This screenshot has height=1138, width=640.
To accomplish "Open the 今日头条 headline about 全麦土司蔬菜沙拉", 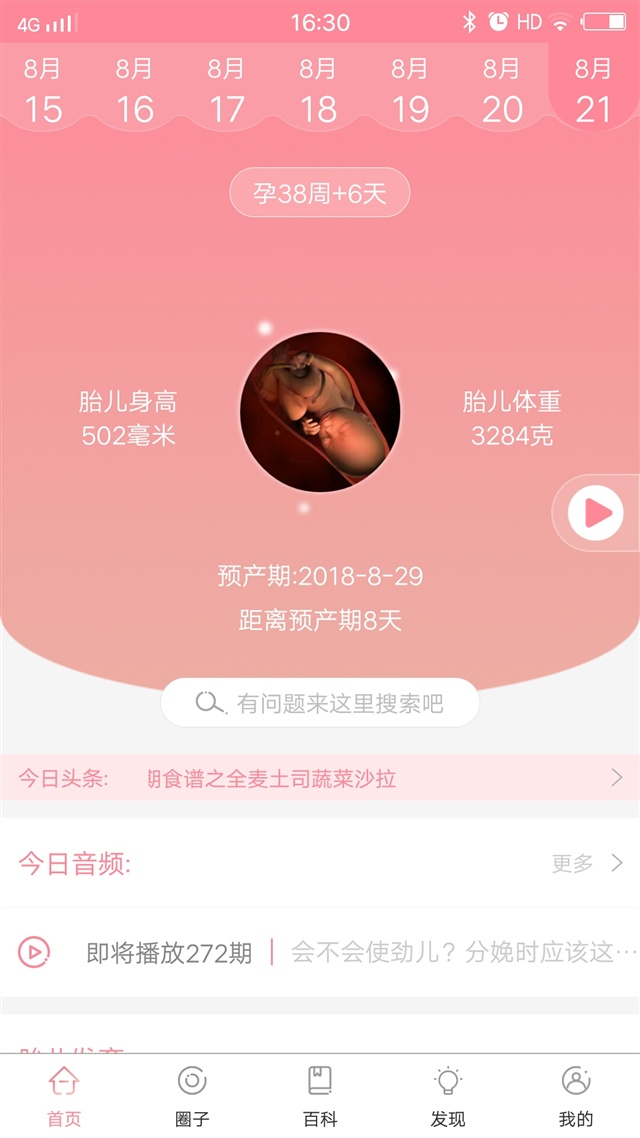I will [x=320, y=778].
